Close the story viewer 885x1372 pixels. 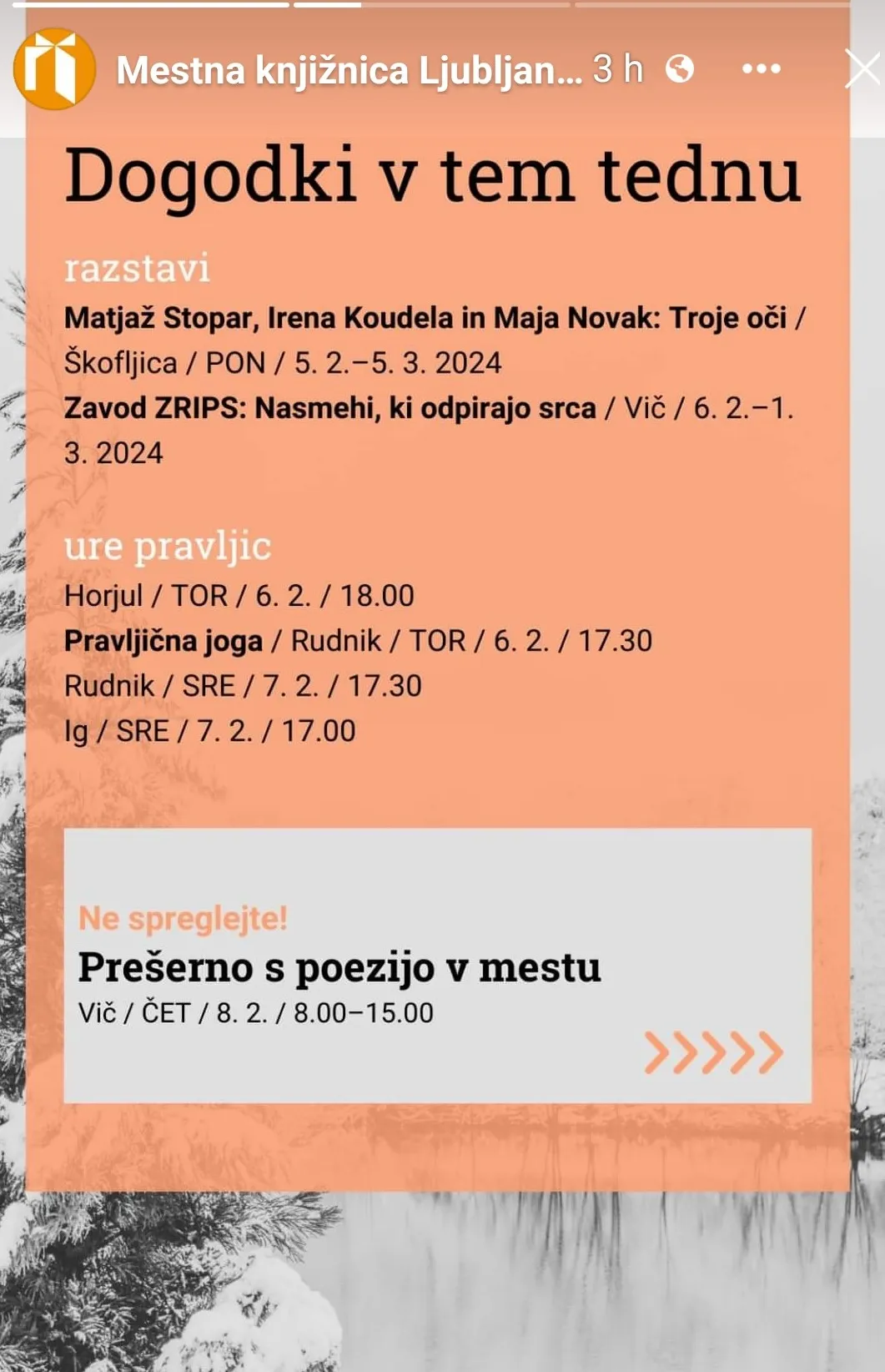pyautogui.click(x=862, y=68)
